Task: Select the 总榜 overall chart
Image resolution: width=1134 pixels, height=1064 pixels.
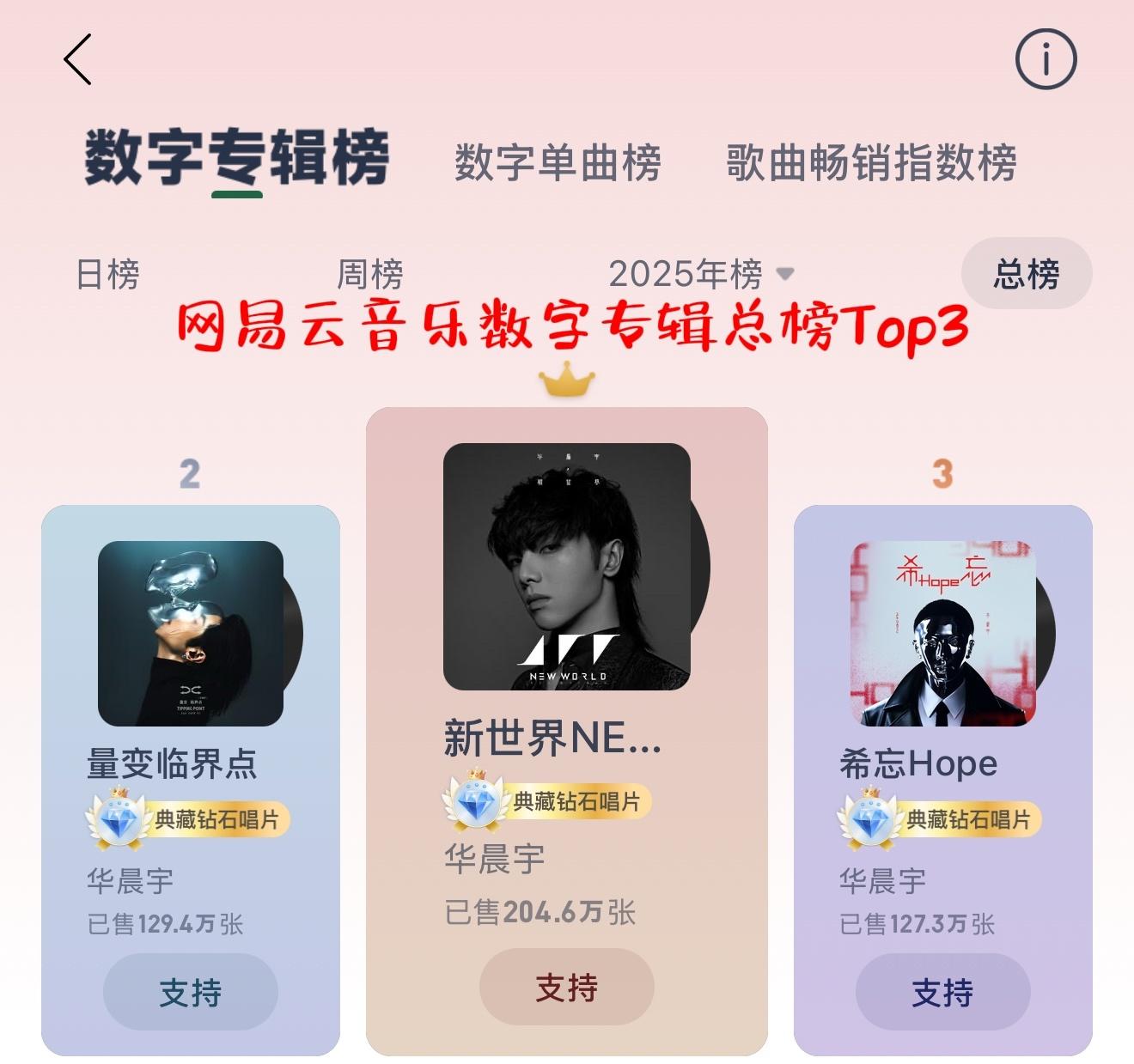Action: [1026, 275]
